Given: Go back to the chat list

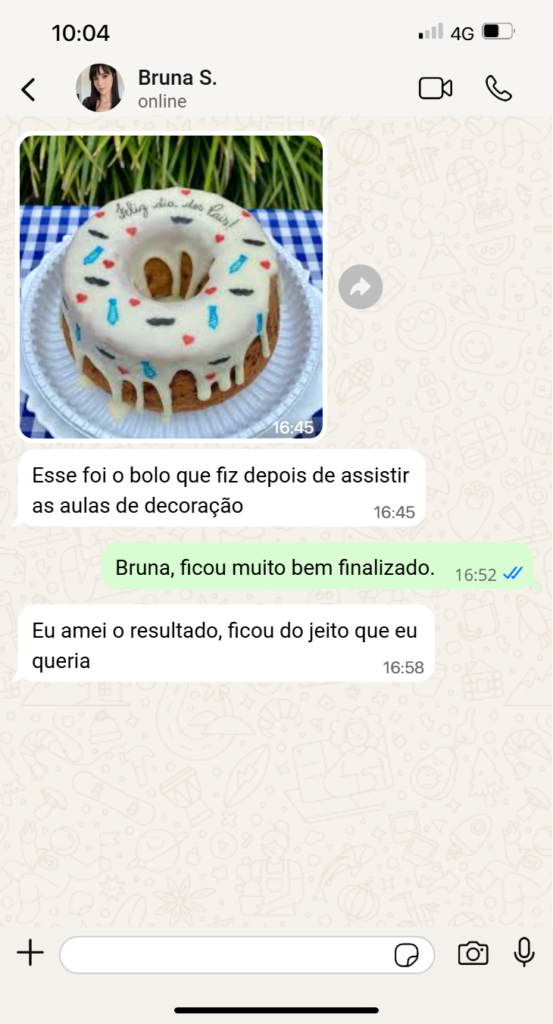Looking at the screenshot, I should tap(28, 89).
